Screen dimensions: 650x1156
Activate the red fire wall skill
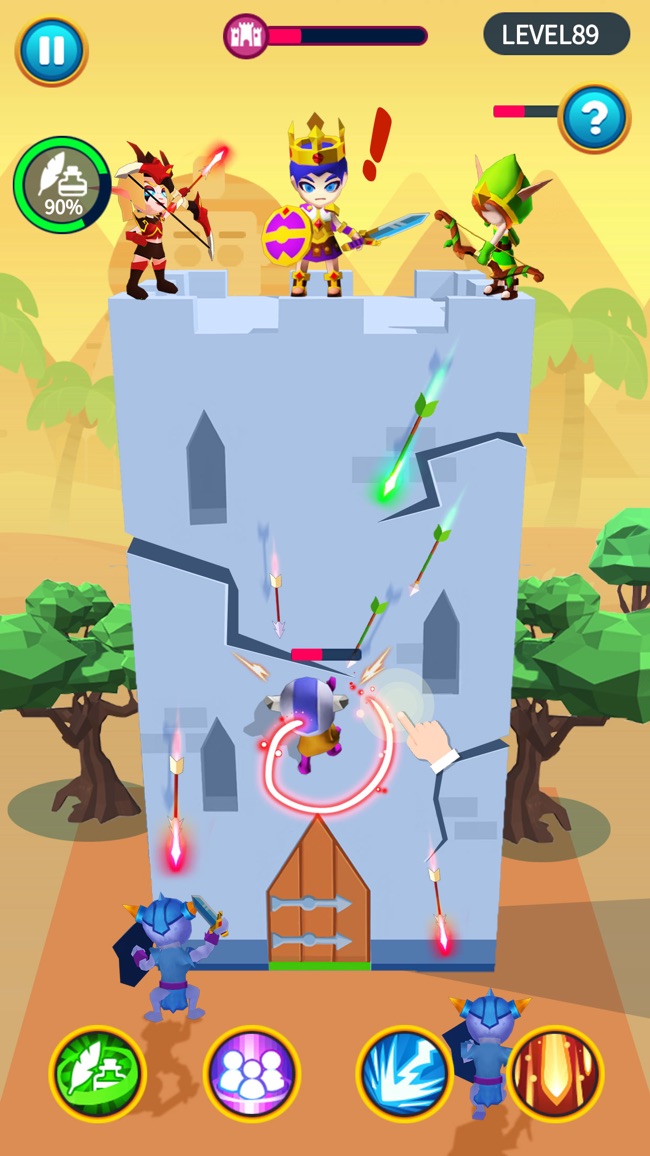click(556, 1075)
